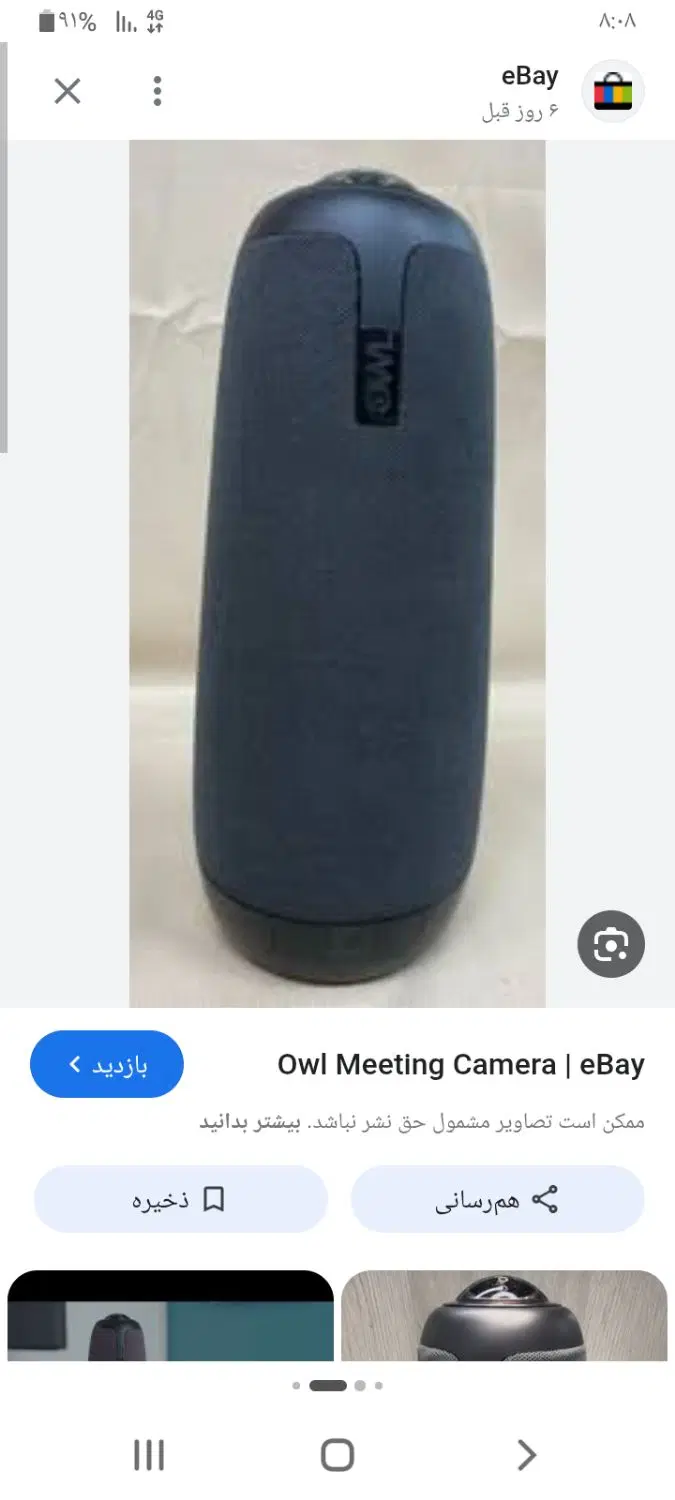The height and width of the screenshot is (1500, 675).
Task: Open the recent apps button
Action: click(x=149, y=1455)
